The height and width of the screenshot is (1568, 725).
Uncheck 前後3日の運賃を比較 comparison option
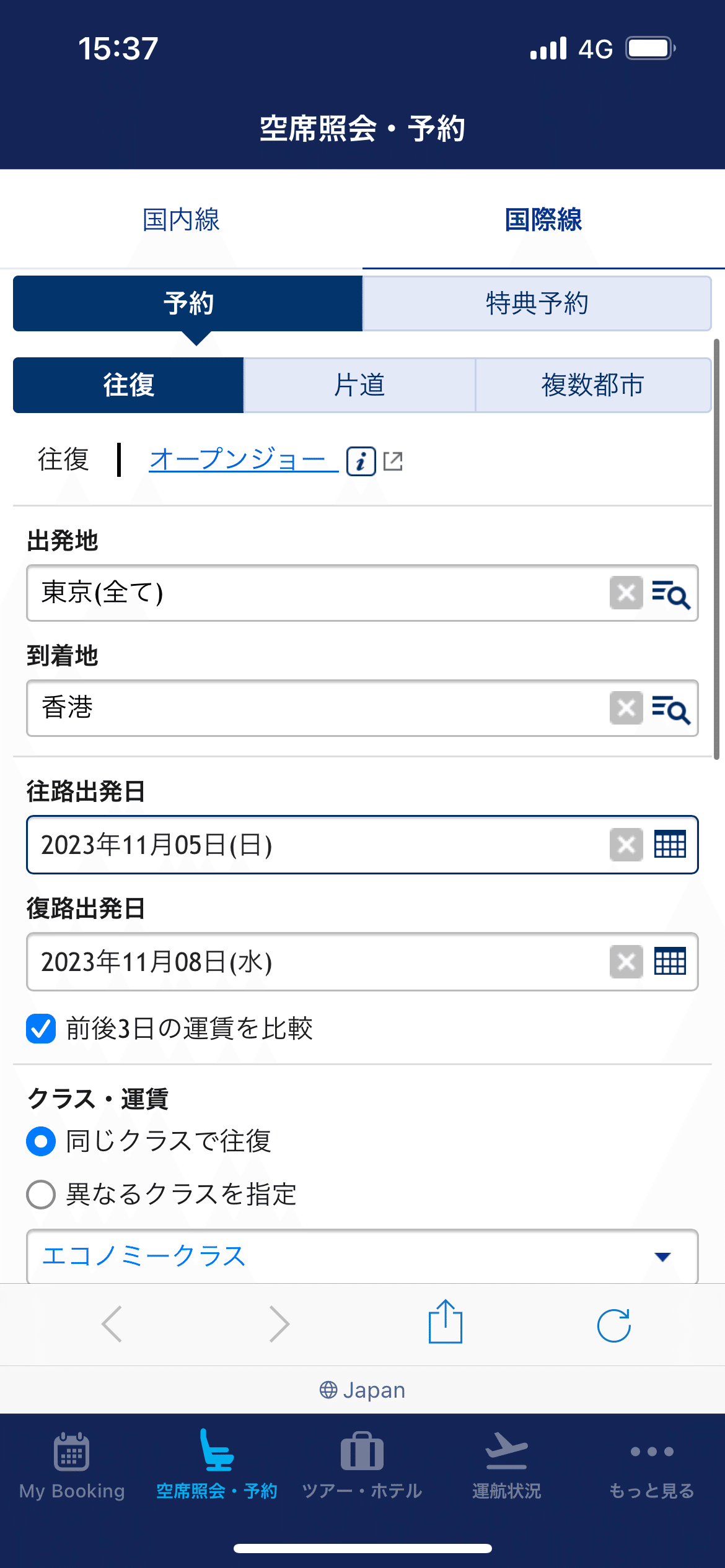[x=40, y=1029]
